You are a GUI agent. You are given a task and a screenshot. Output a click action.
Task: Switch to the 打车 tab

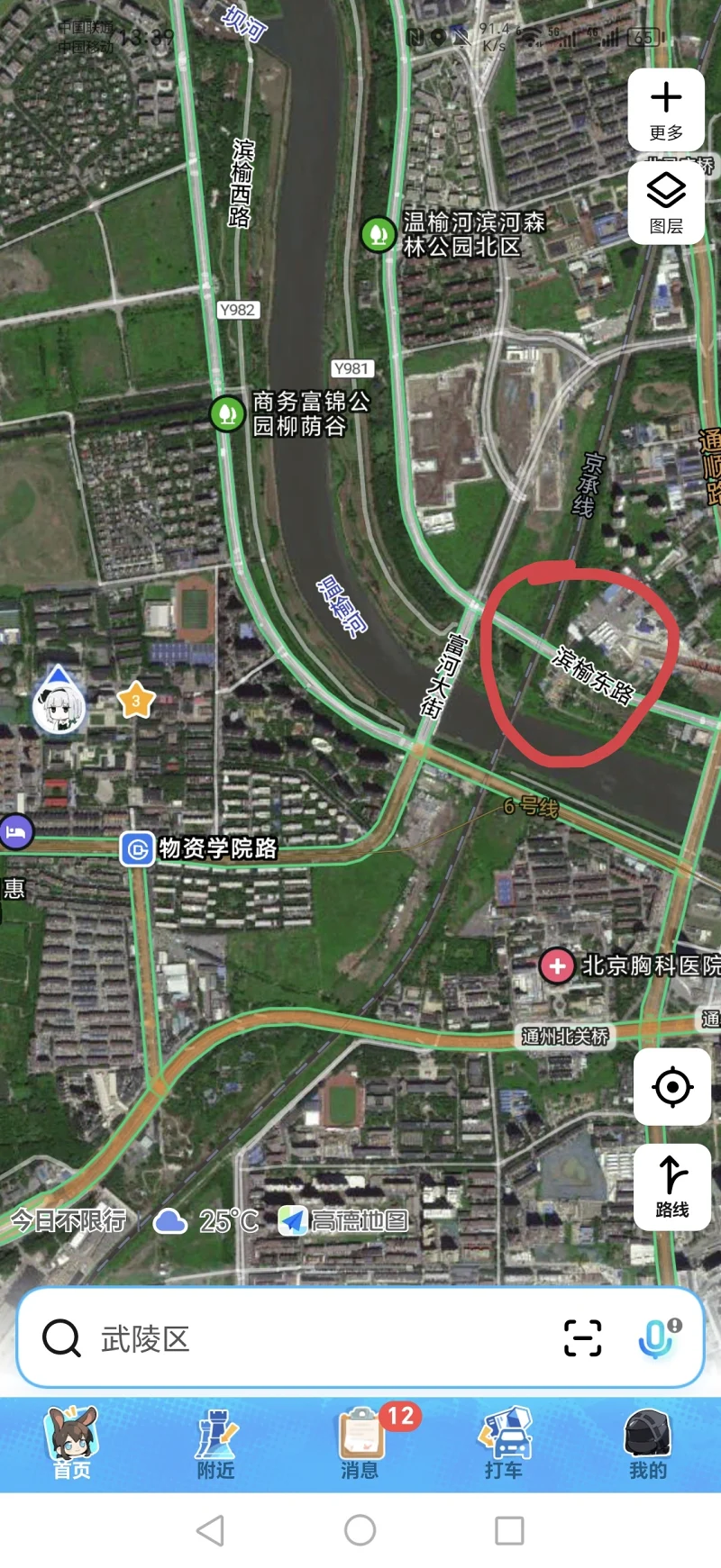coord(505,1444)
